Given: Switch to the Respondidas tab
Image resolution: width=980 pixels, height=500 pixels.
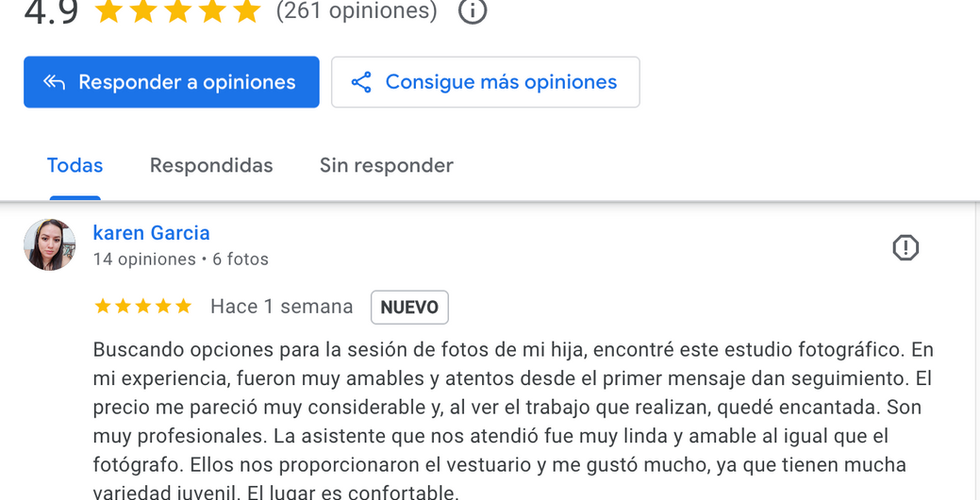Looking at the screenshot, I should (211, 166).
